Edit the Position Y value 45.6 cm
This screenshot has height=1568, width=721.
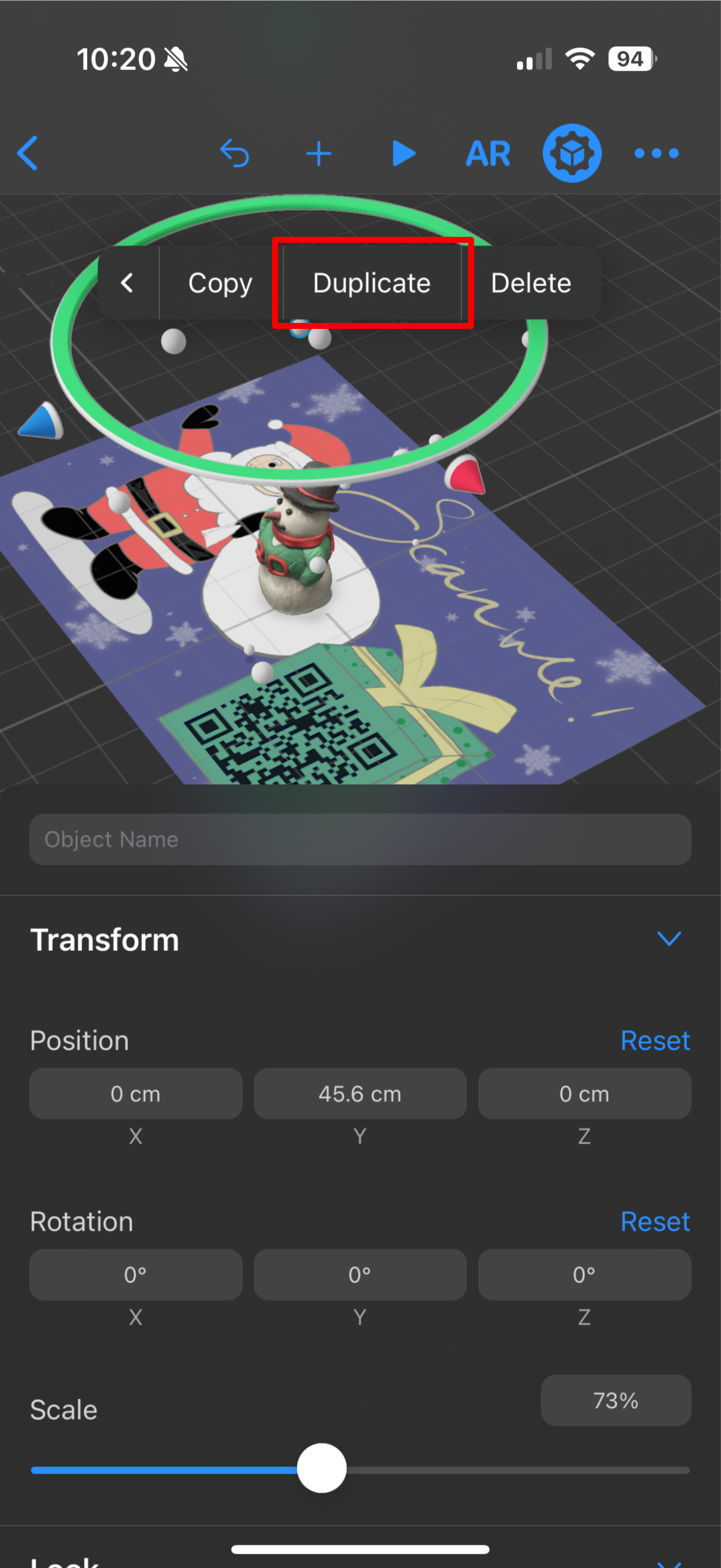click(360, 1094)
